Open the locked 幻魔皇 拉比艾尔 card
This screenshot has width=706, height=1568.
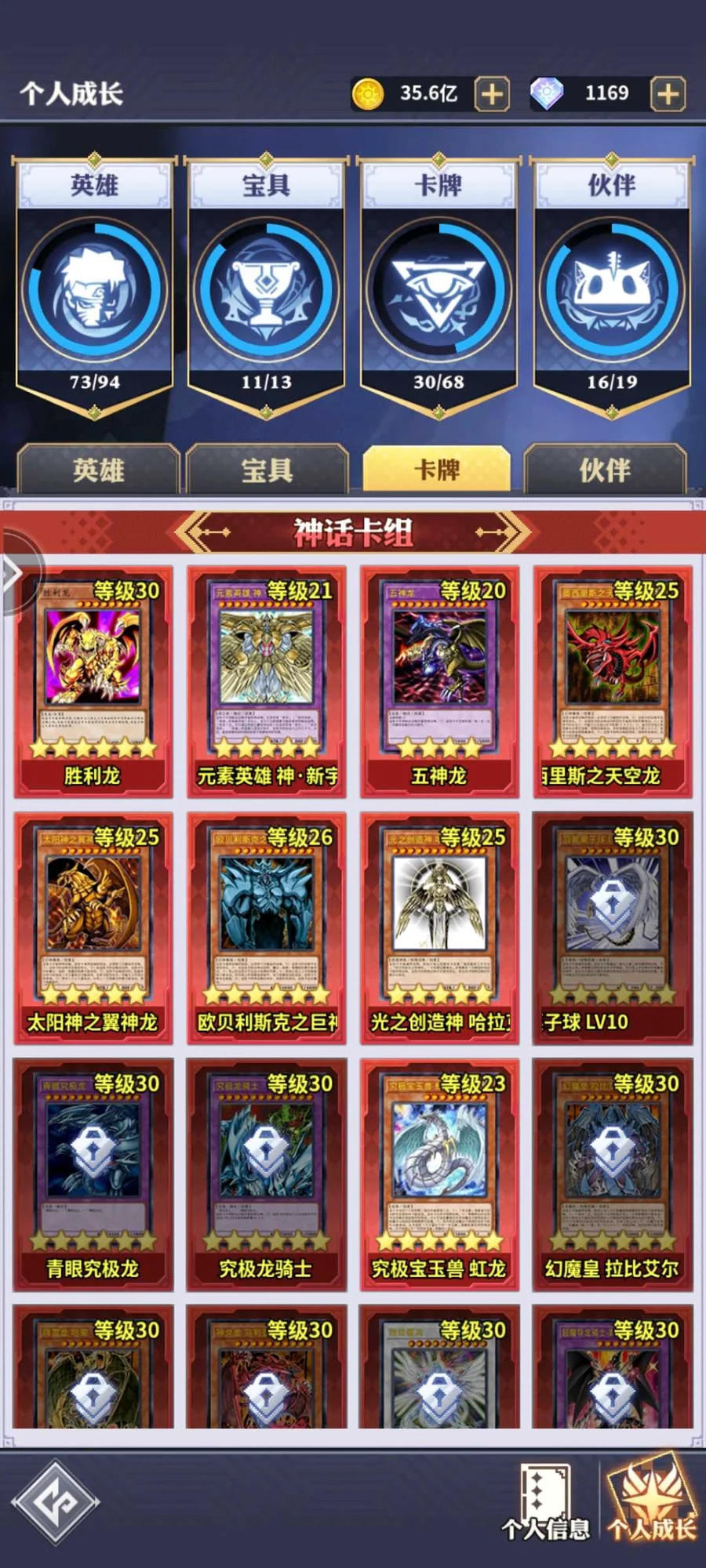tap(612, 1174)
